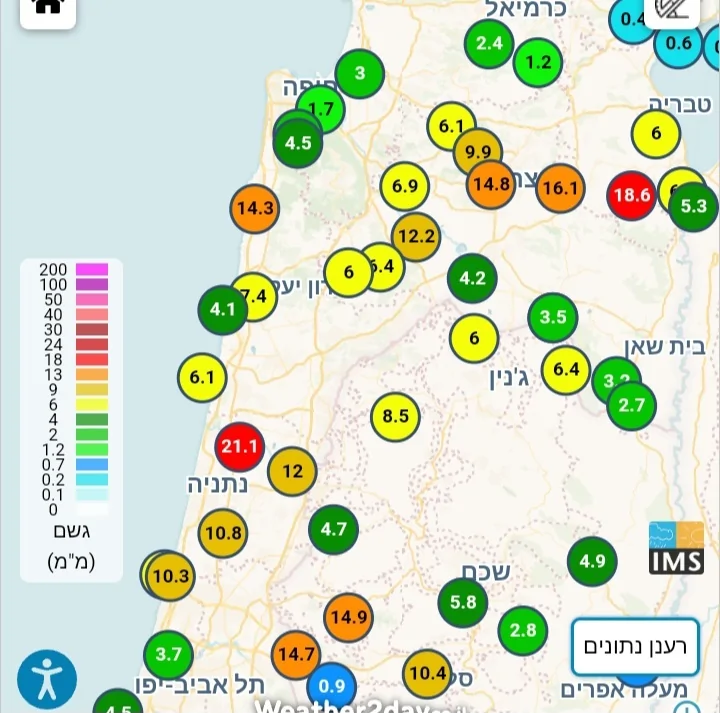Open the 5.8 marker near שכם
Image resolution: width=720 pixels, height=713 pixels.
tap(463, 602)
